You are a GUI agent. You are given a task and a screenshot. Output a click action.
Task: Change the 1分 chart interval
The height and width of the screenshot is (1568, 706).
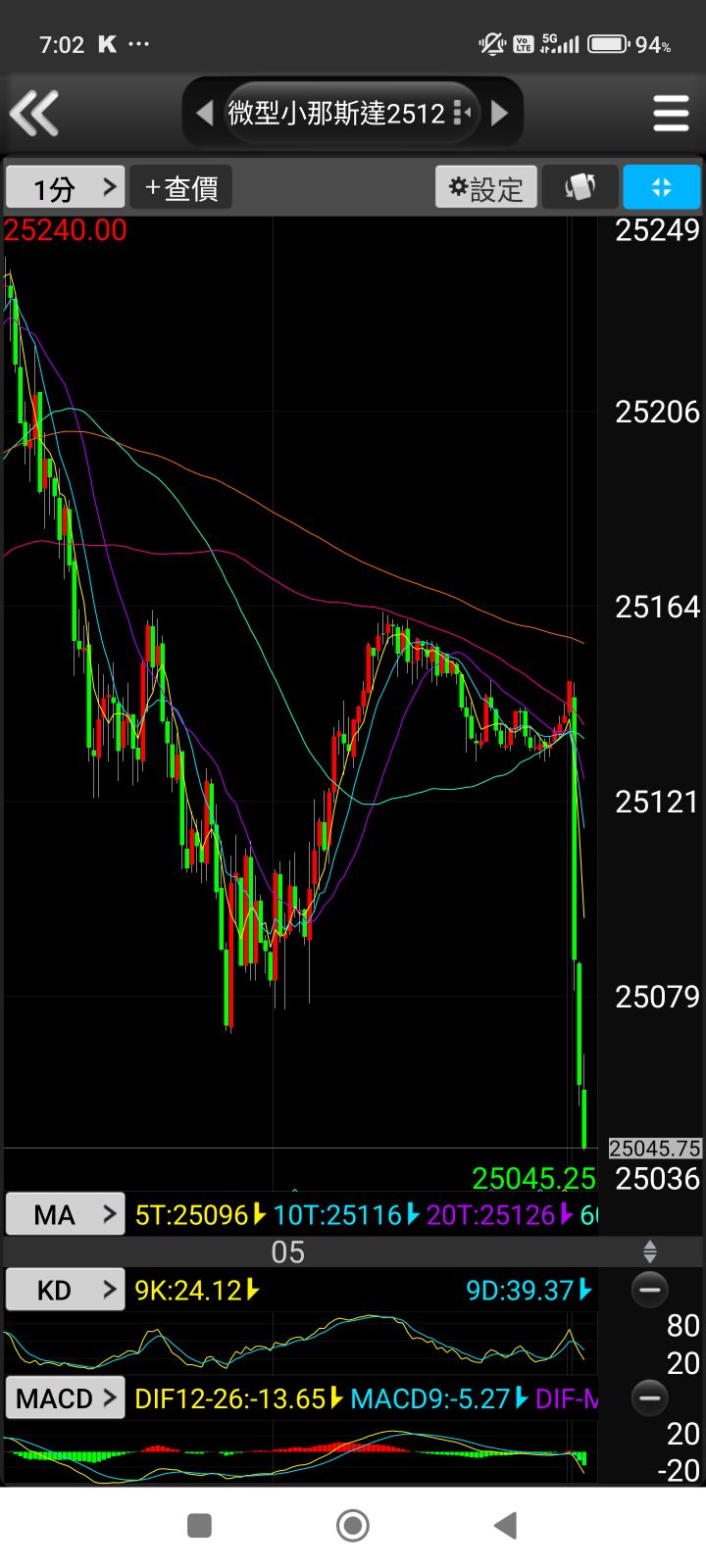[x=65, y=187]
